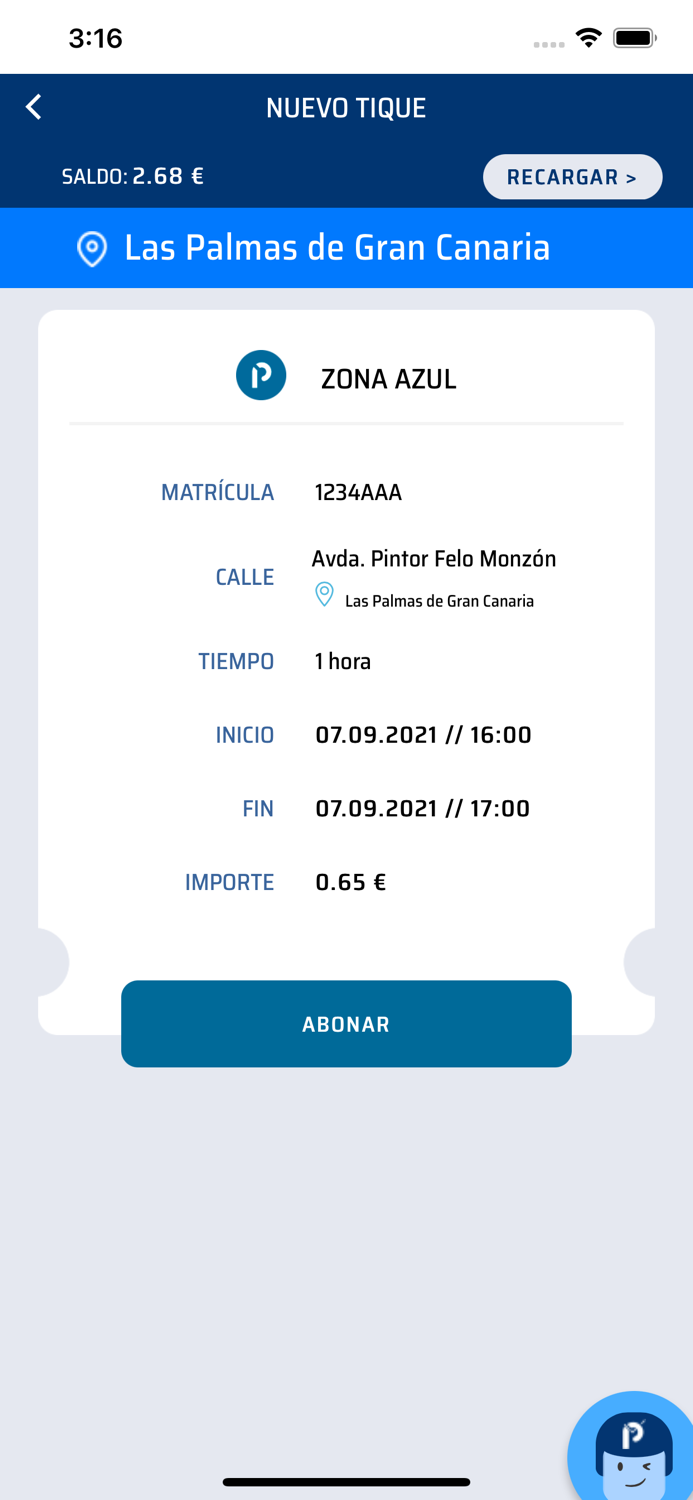Go back from Nuevo Tique screen

click(34, 107)
